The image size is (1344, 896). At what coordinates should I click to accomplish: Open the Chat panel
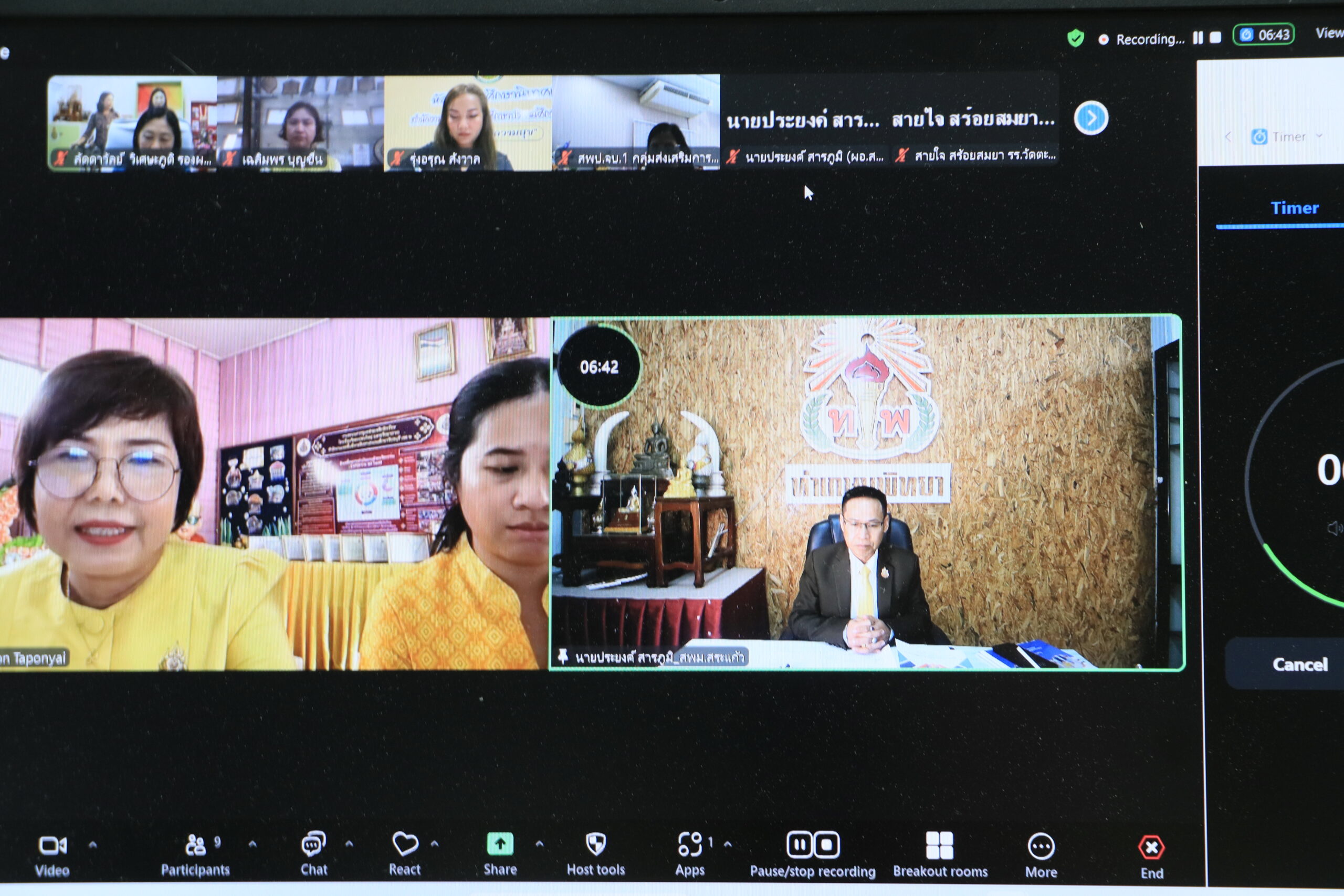point(314,853)
